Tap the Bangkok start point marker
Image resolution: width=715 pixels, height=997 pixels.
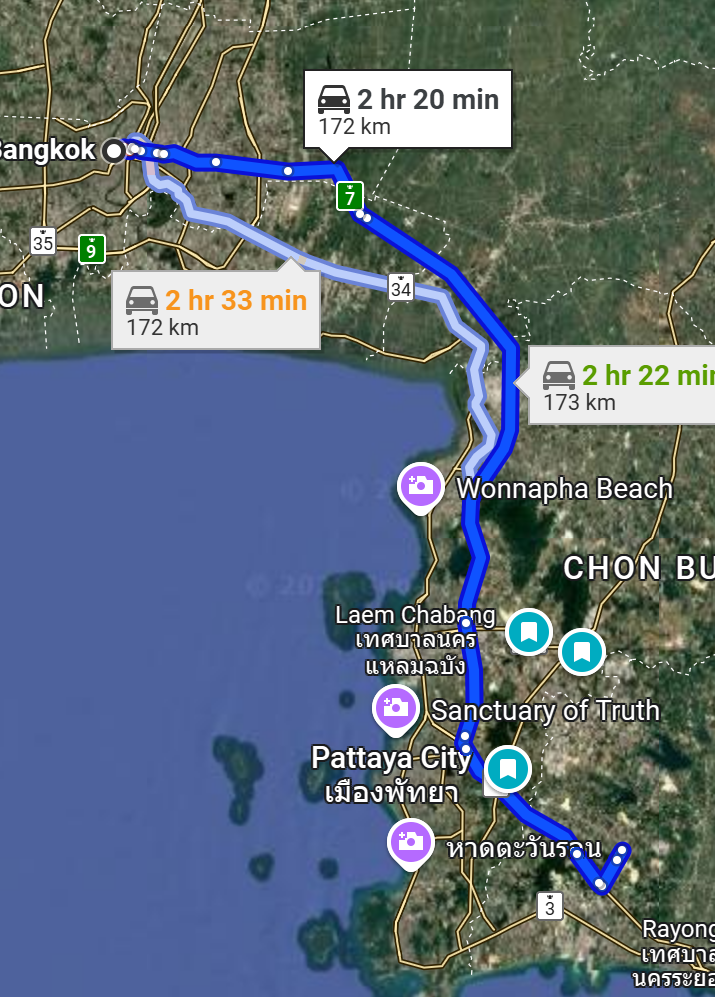[115, 150]
